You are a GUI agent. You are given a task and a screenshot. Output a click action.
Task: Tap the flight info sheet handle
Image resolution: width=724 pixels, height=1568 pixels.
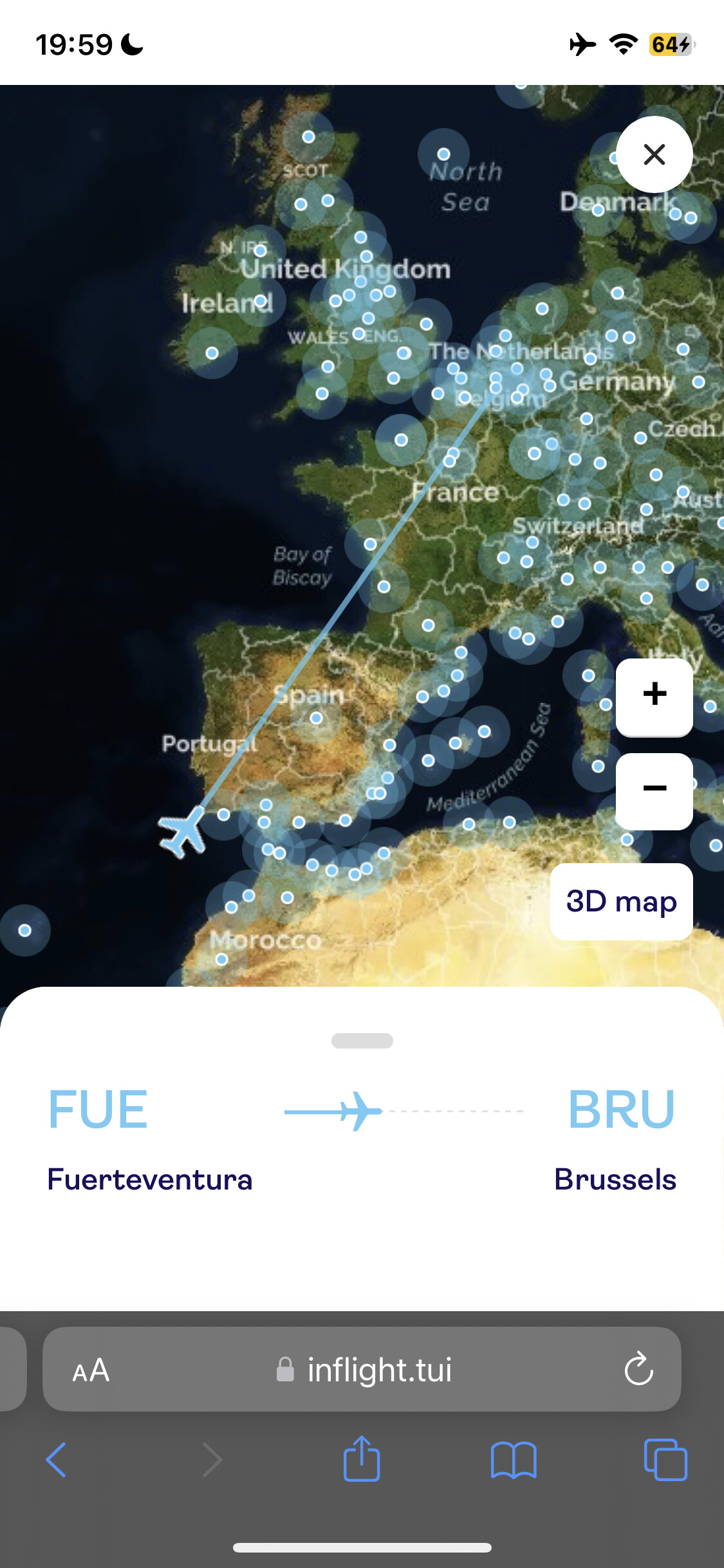coord(362,1041)
